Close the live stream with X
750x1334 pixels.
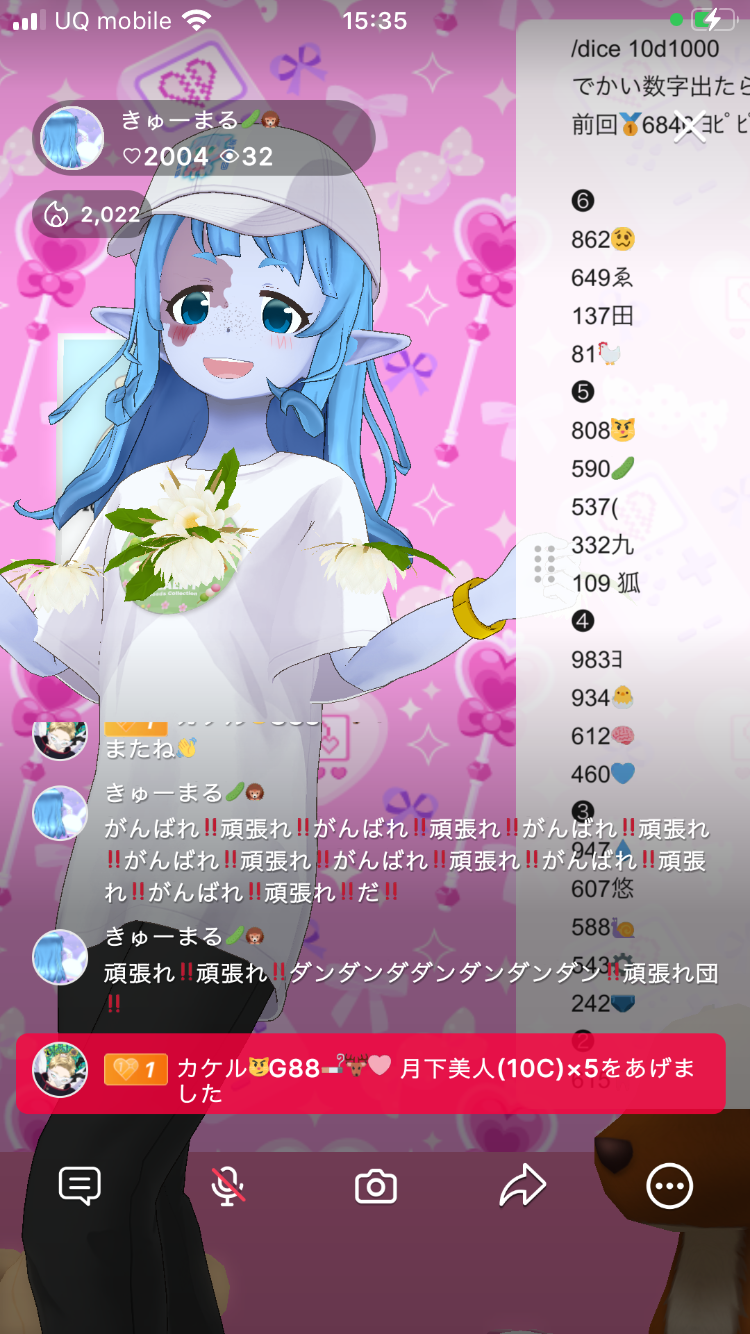(x=689, y=127)
